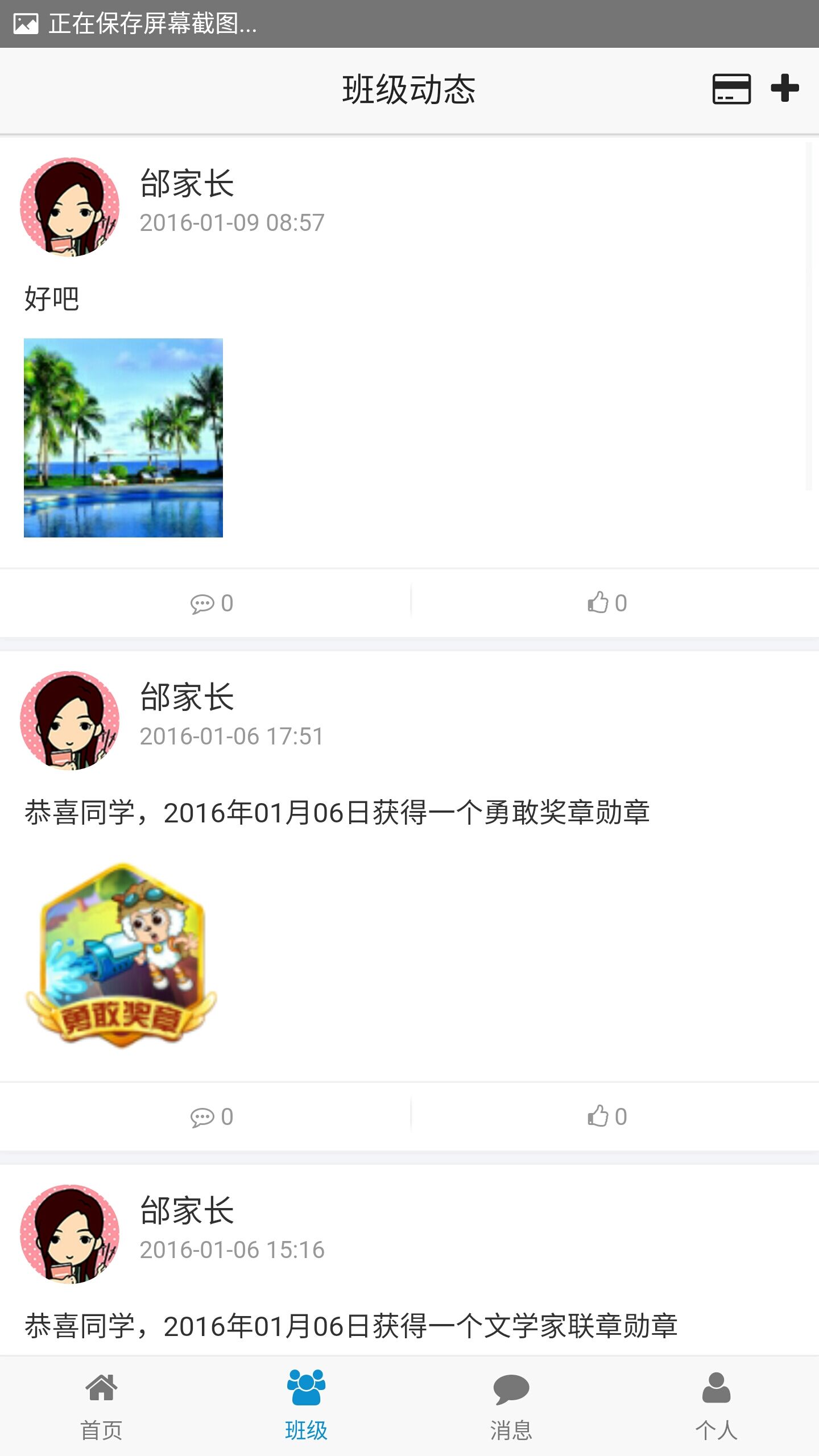Like the 勇敢奖章 medal post
The width and height of the screenshot is (819, 1456).
pyautogui.click(x=607, y=1117)
